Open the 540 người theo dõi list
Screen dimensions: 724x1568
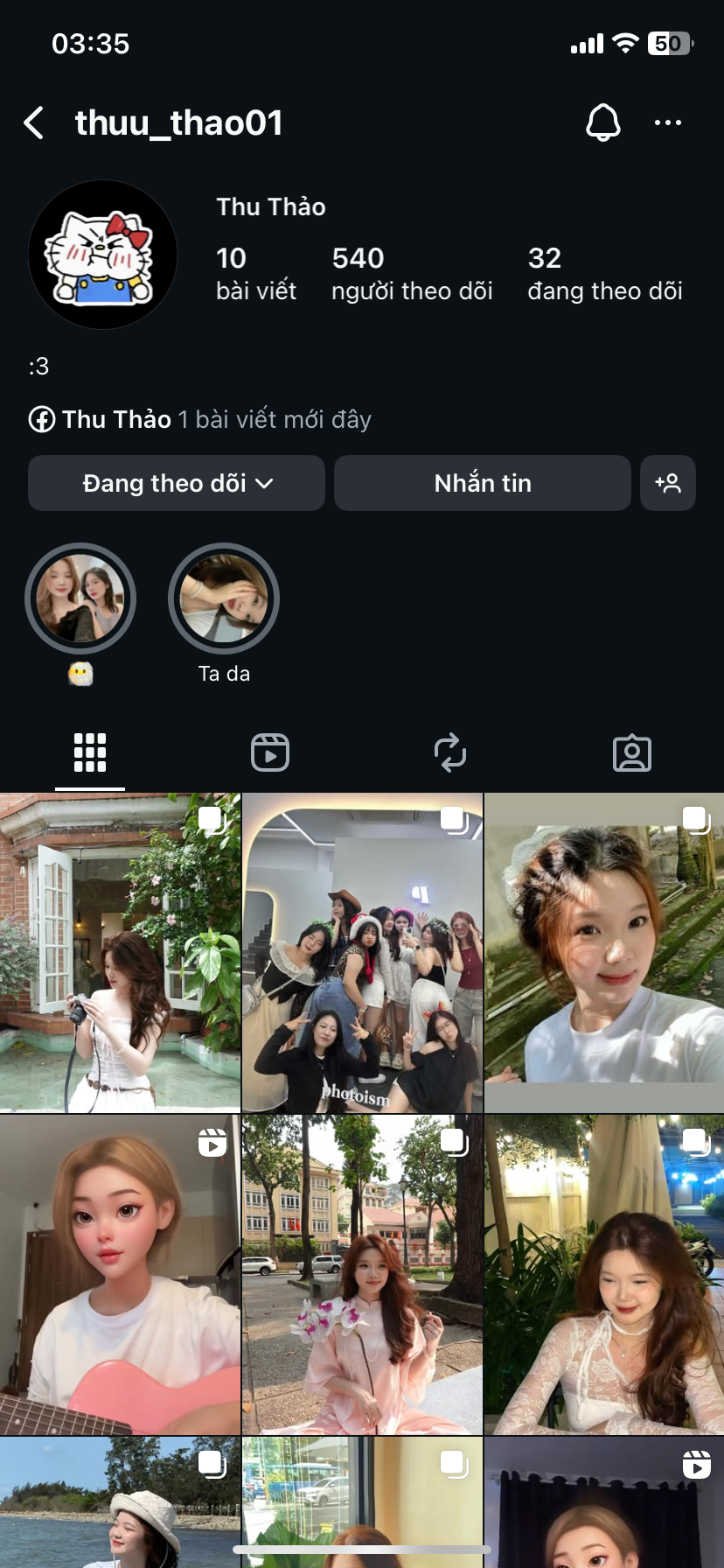(412, 273)
